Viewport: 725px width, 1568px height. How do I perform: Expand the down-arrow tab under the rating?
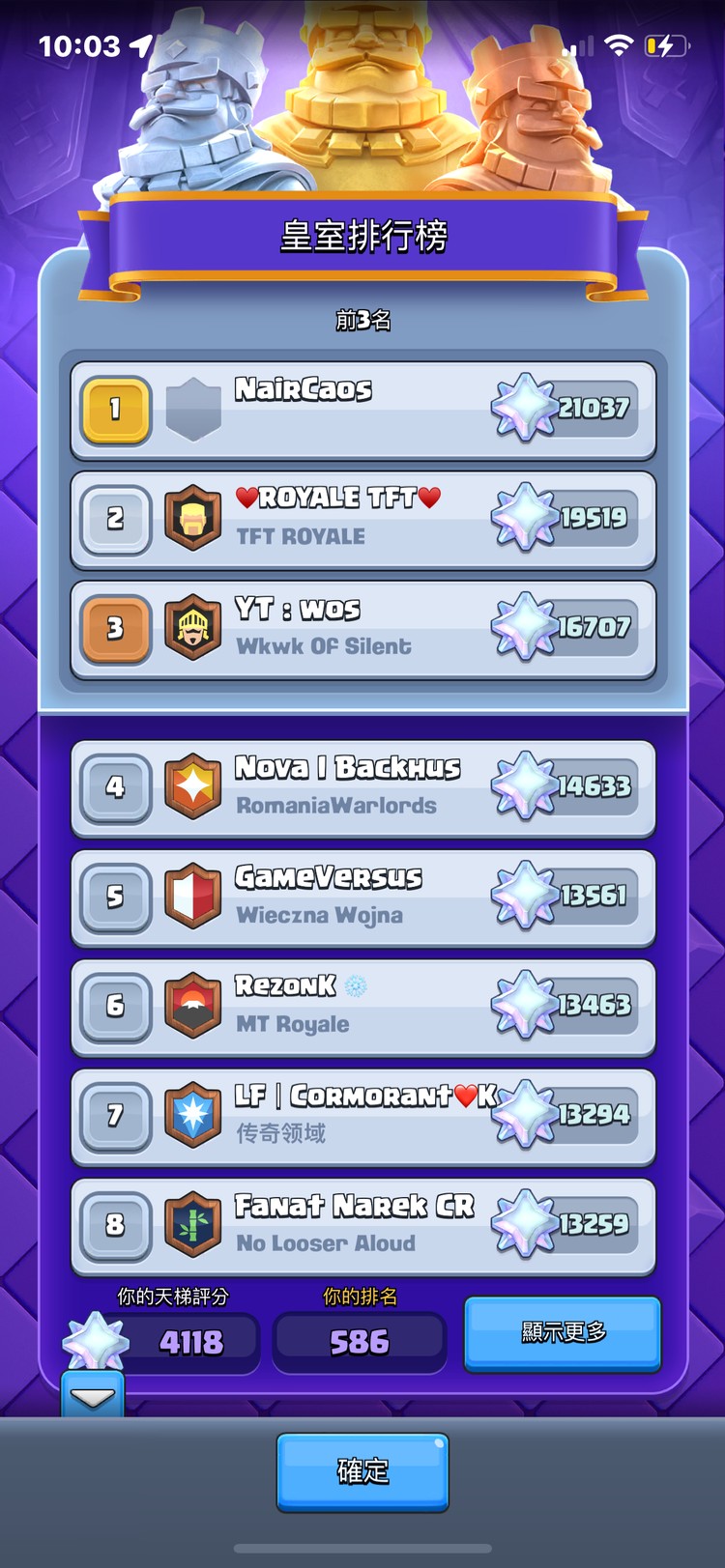click(x=93, y=1397)
